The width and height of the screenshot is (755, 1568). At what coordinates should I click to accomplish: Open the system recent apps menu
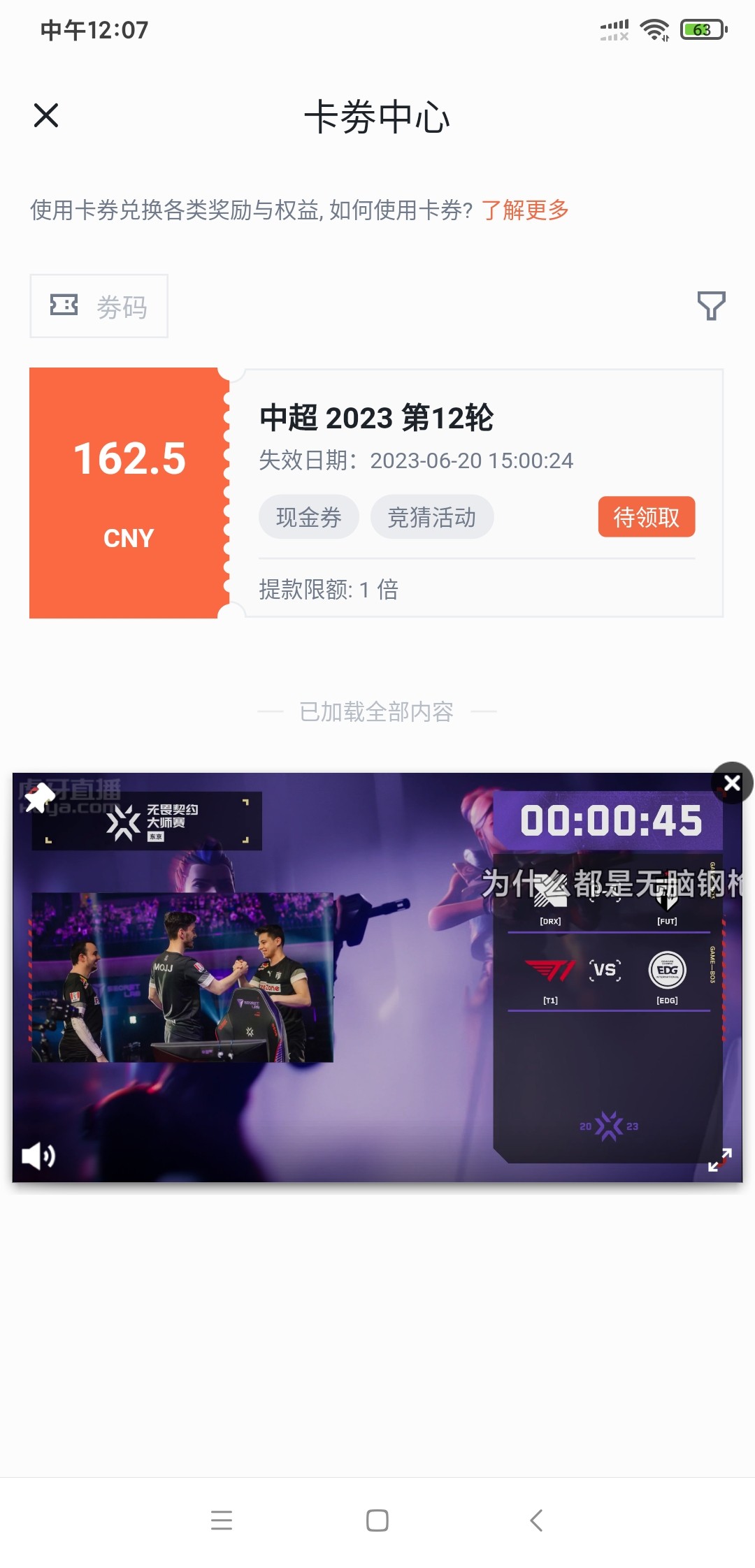click(x=222, y=1520)
